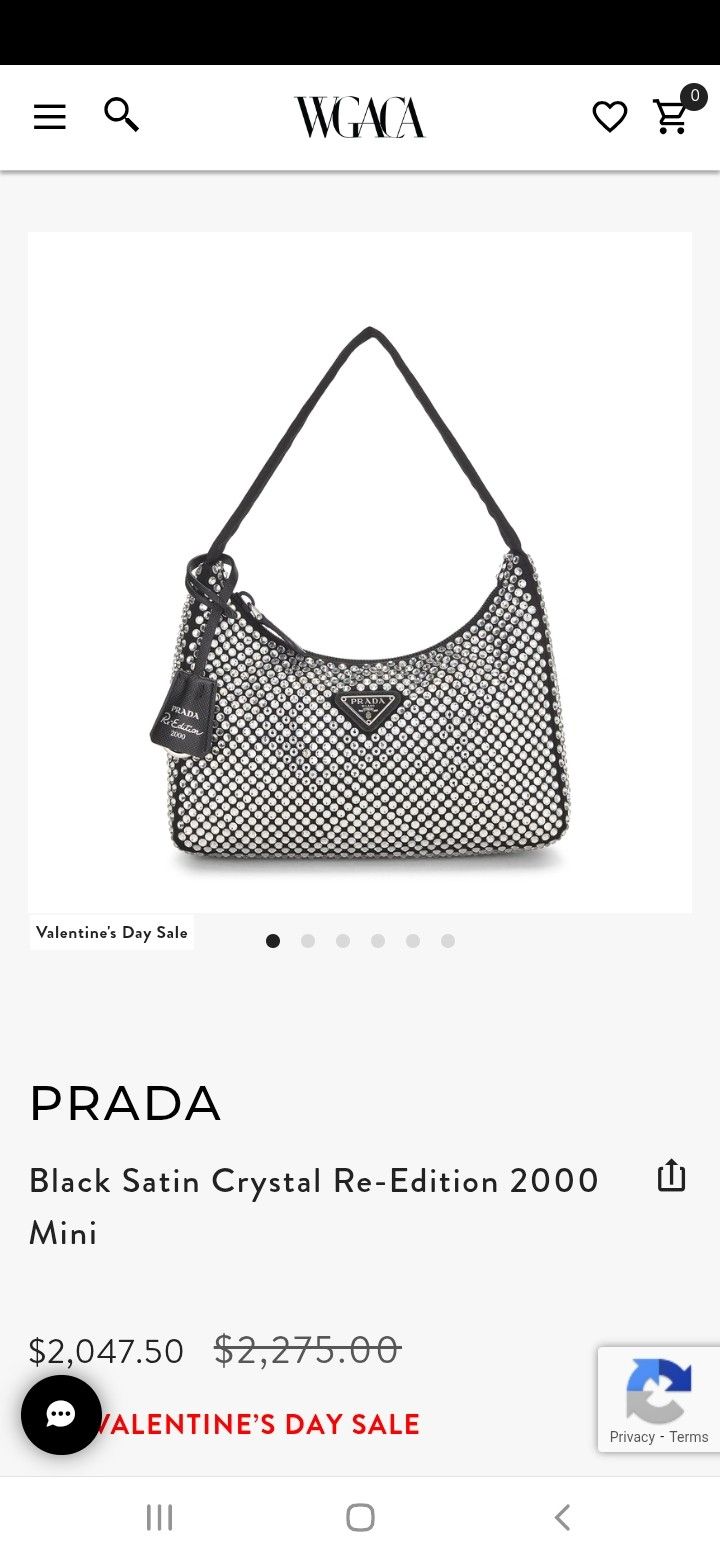Screen dimensions: 720x1560
Task: Open the reCAPTCHA Terms link
Action: point(689,1437)
